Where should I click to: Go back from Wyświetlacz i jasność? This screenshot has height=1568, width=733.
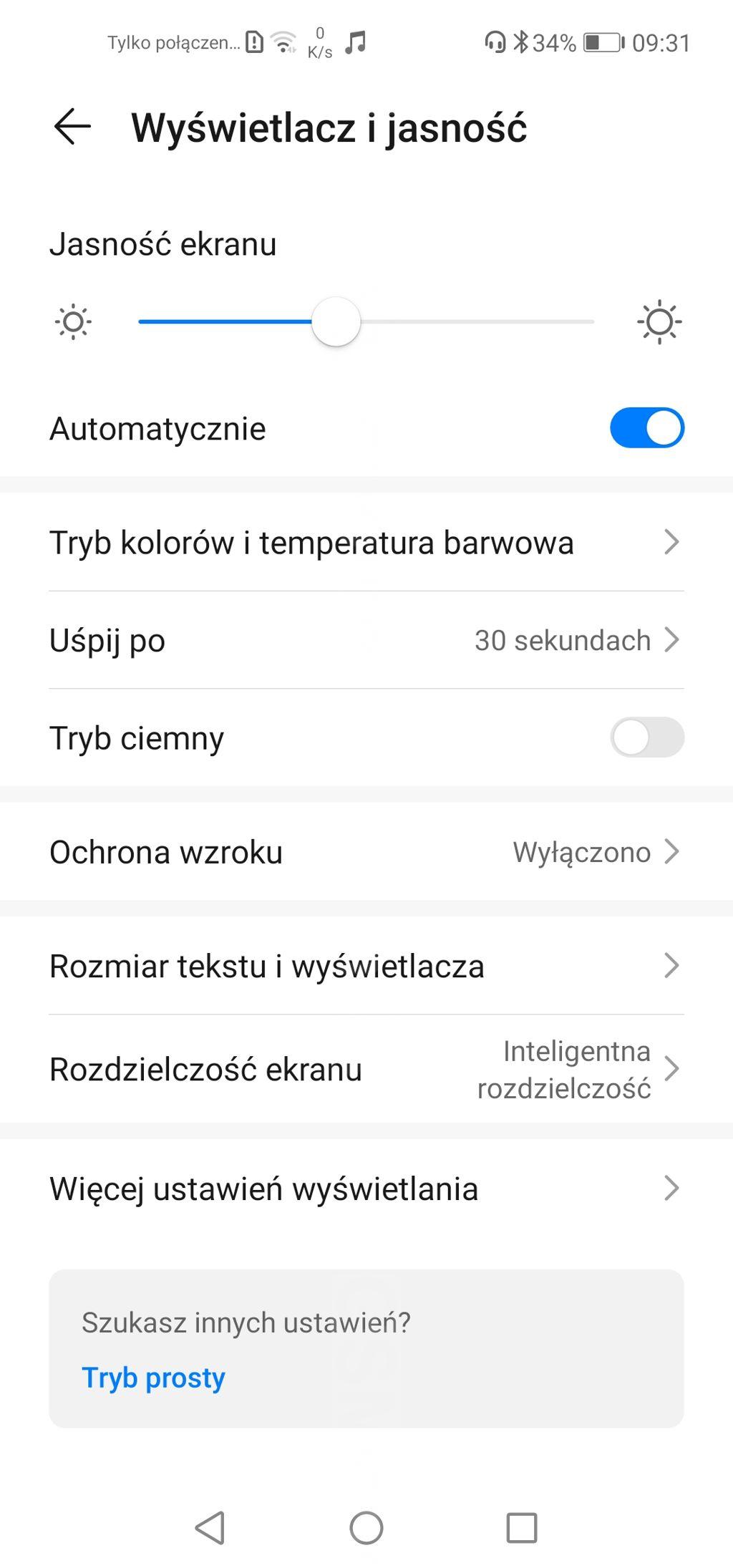72,127
